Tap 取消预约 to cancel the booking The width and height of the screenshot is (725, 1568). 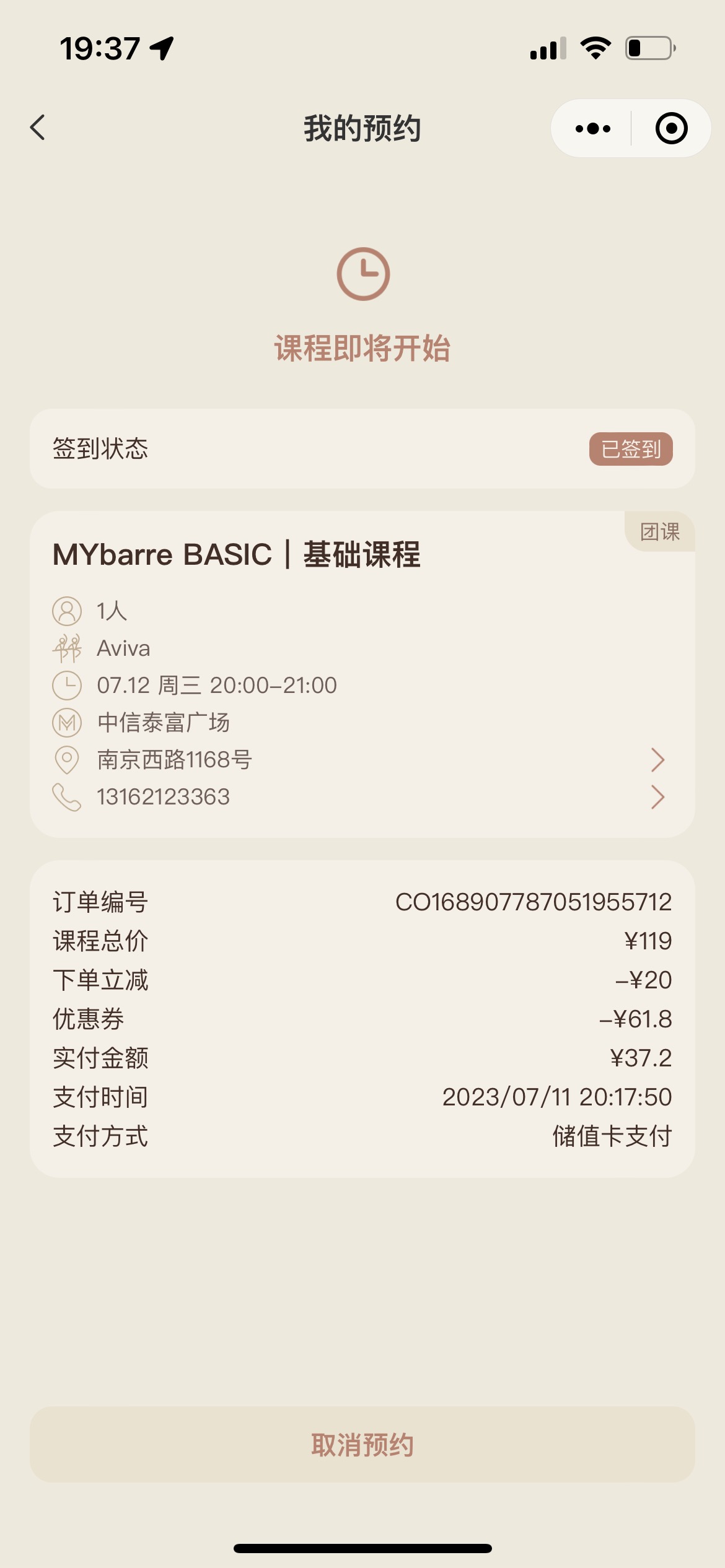point(362,1445)
